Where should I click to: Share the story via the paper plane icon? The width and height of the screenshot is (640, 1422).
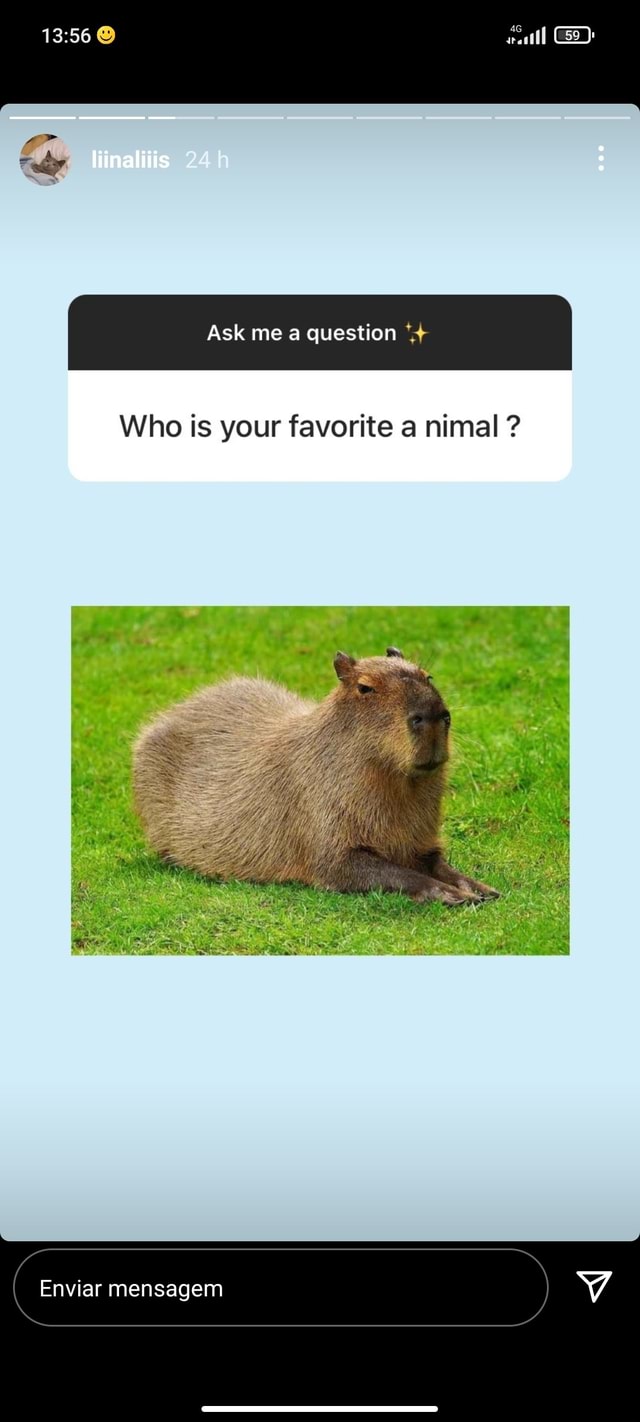coord(594,1287)
